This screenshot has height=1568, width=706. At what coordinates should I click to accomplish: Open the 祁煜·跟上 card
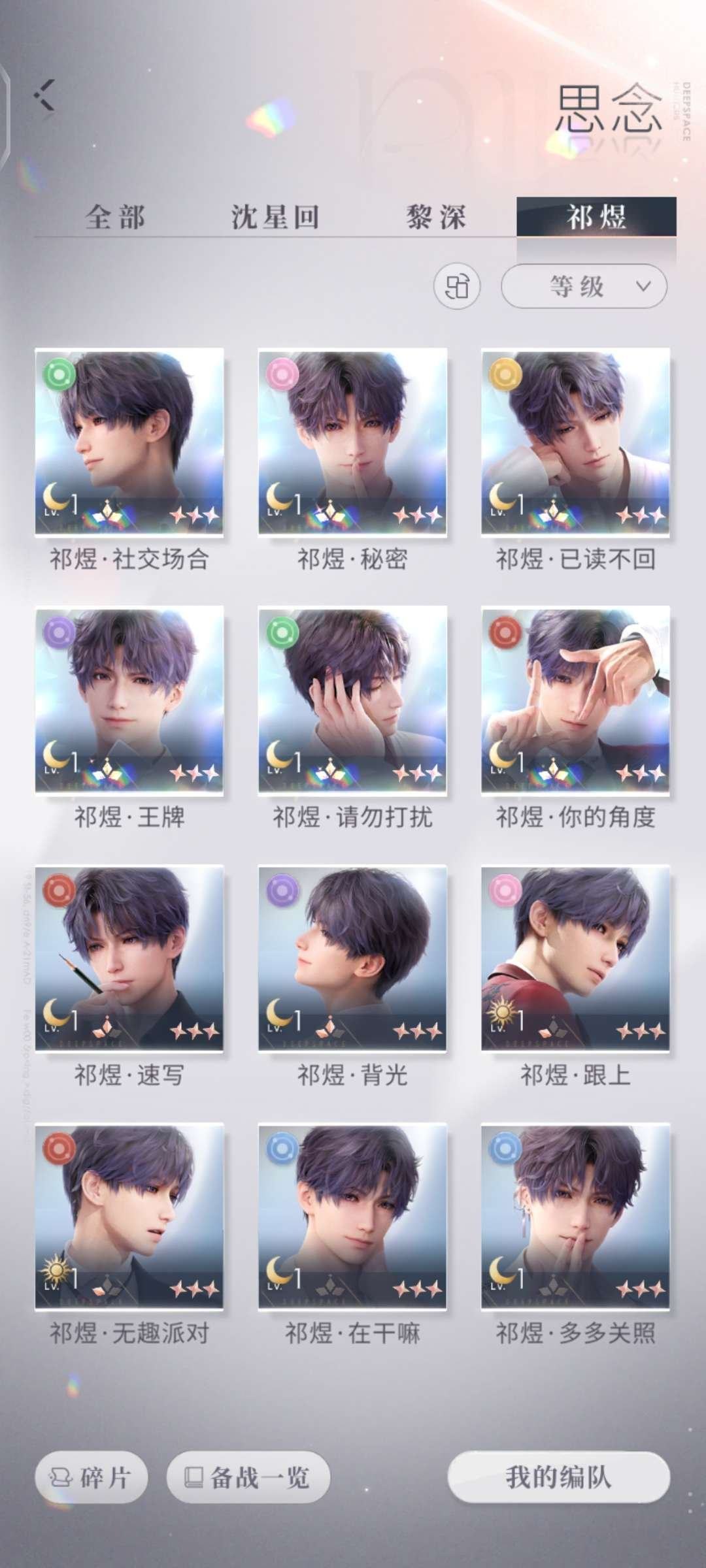click(x=575, y=958)
